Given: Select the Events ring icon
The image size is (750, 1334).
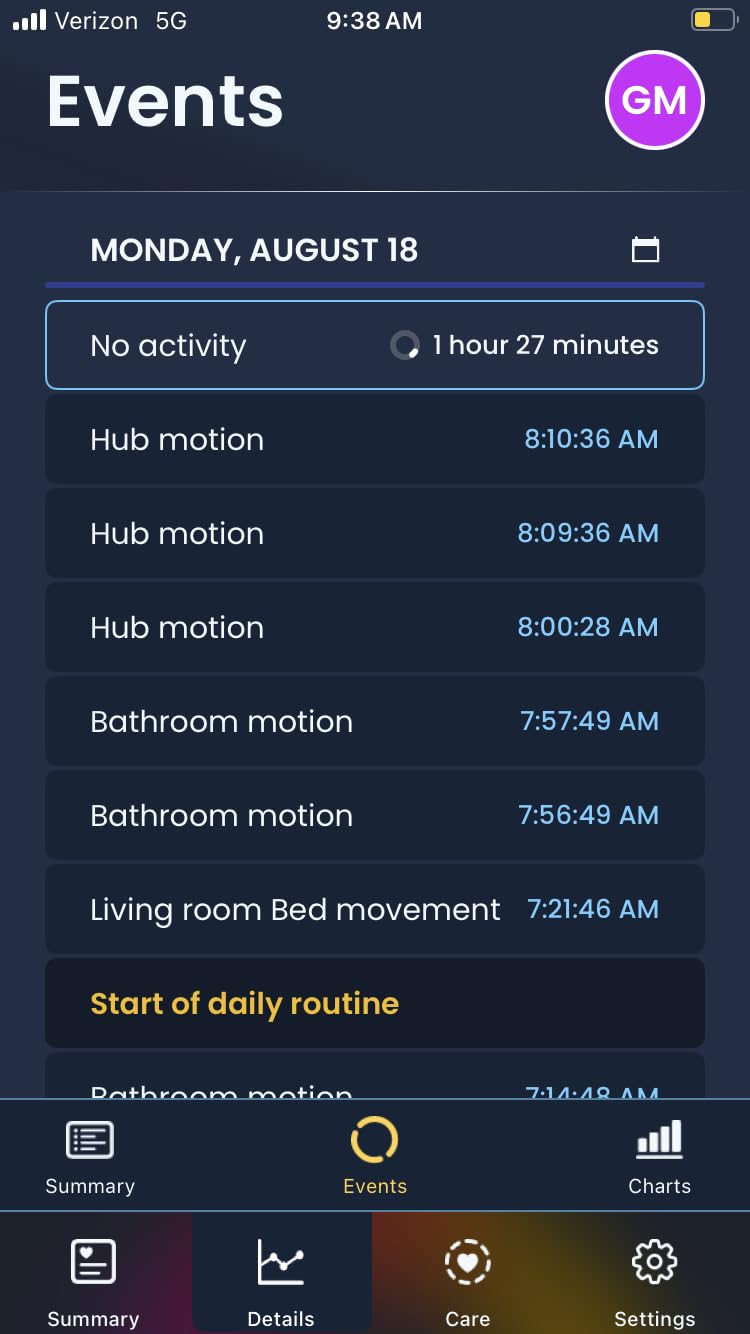Looking at the screenshot, I should (x=375, y=1139).
